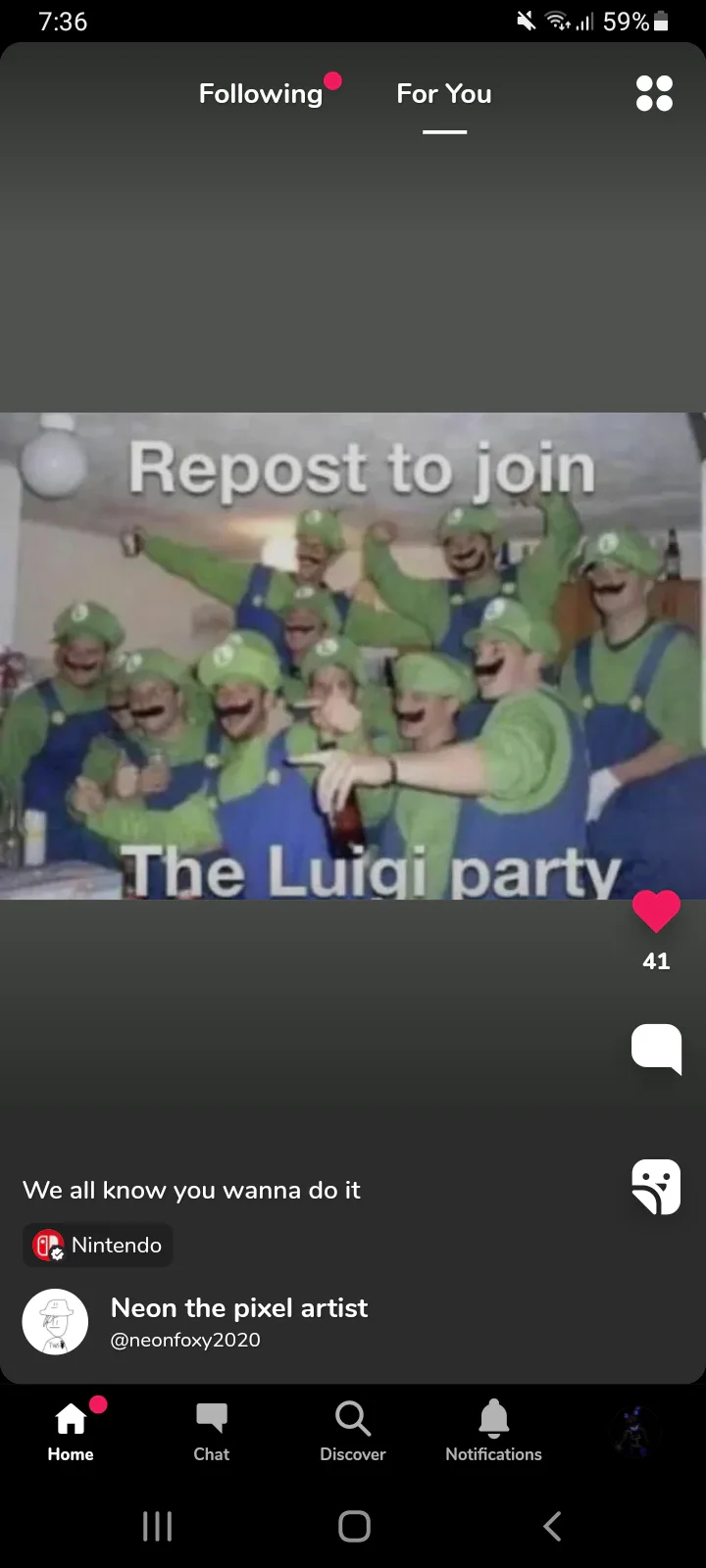Open the four-dot grid menu
The width and height of the screenshot is (706, 1568).
tap(654, 93)
